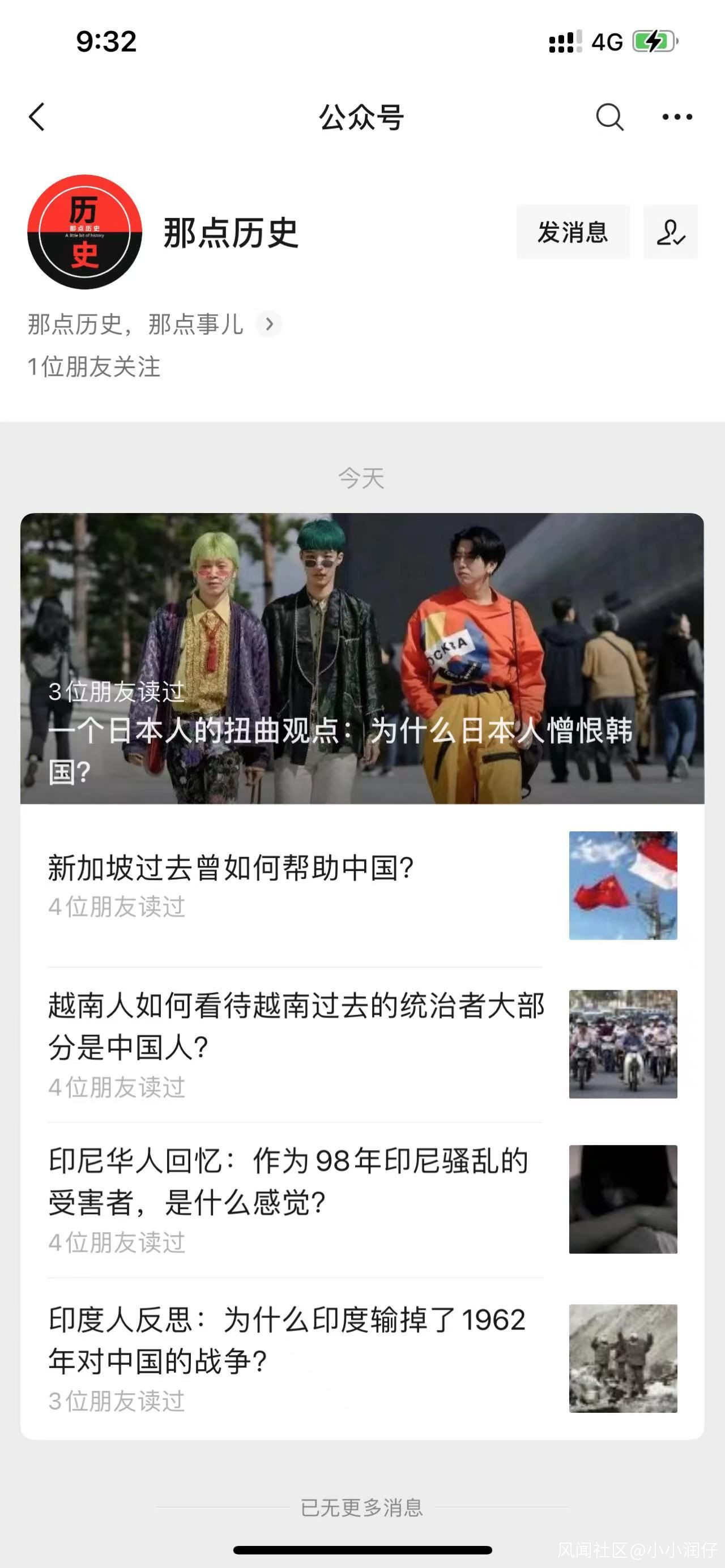Viewport: 725px width, 1568px height.
Task: Tap the following status person icon
Action: click(x=670, y=232)
